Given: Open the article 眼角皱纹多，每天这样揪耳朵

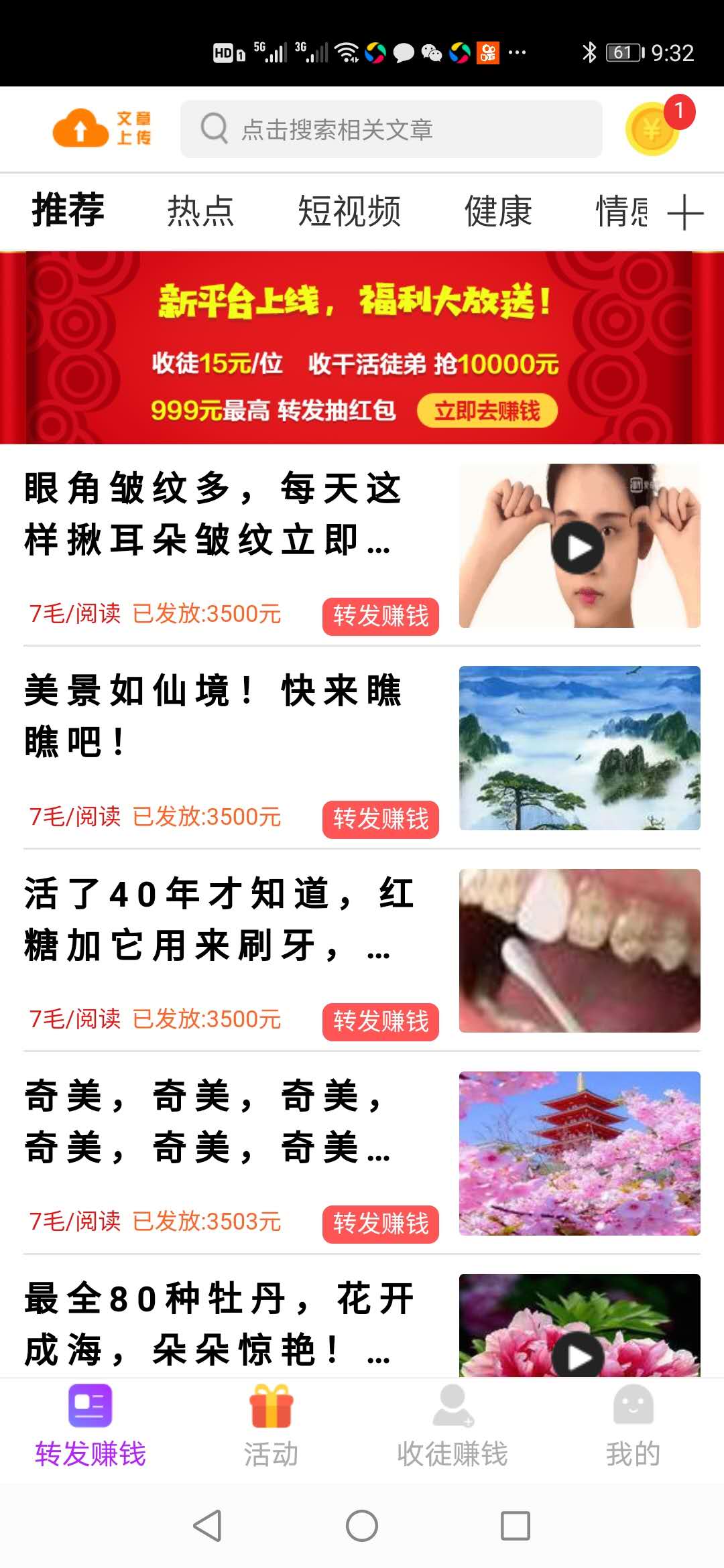Looking at the screenshot, I should (213, 514).
